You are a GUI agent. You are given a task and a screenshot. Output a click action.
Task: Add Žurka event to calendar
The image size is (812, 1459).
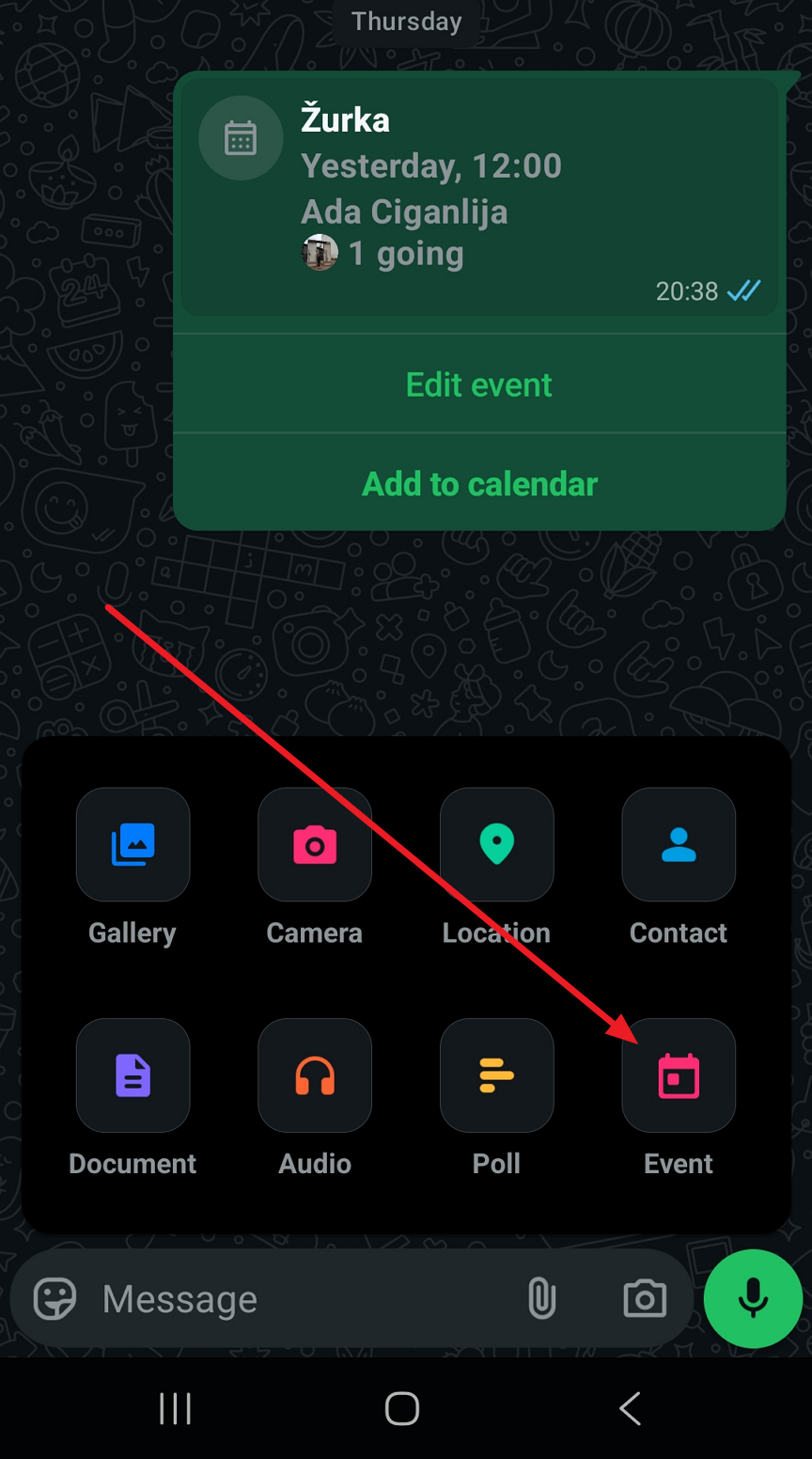[479, 484]
